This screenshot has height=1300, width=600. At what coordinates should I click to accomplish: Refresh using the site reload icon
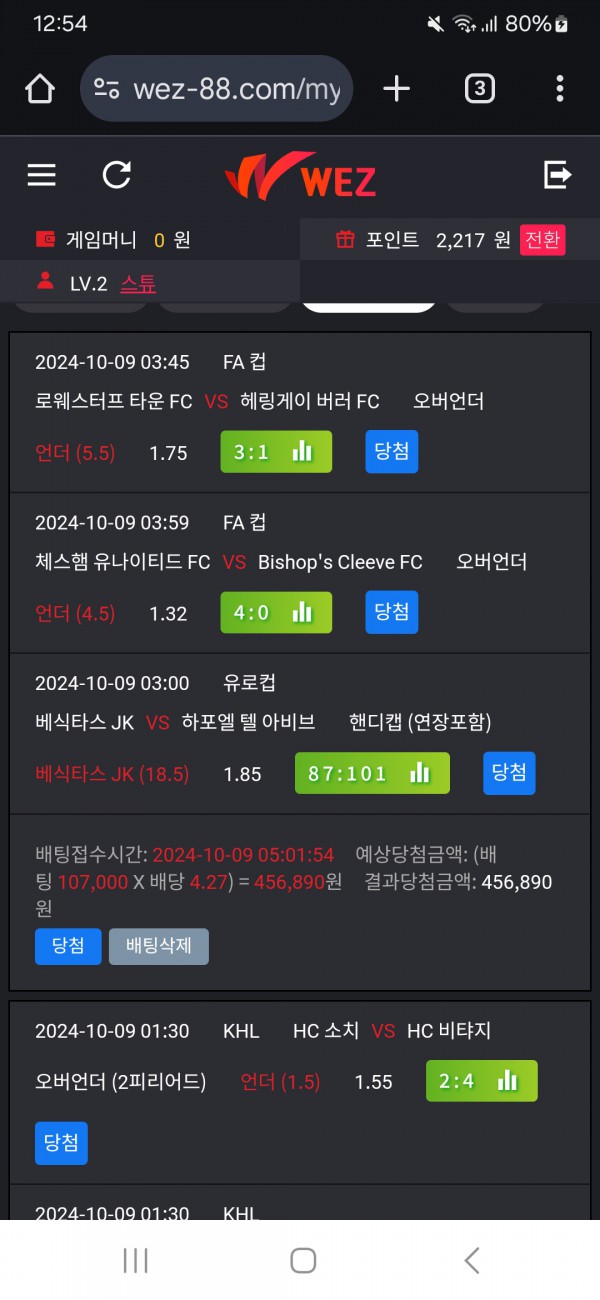click(117, 175)
